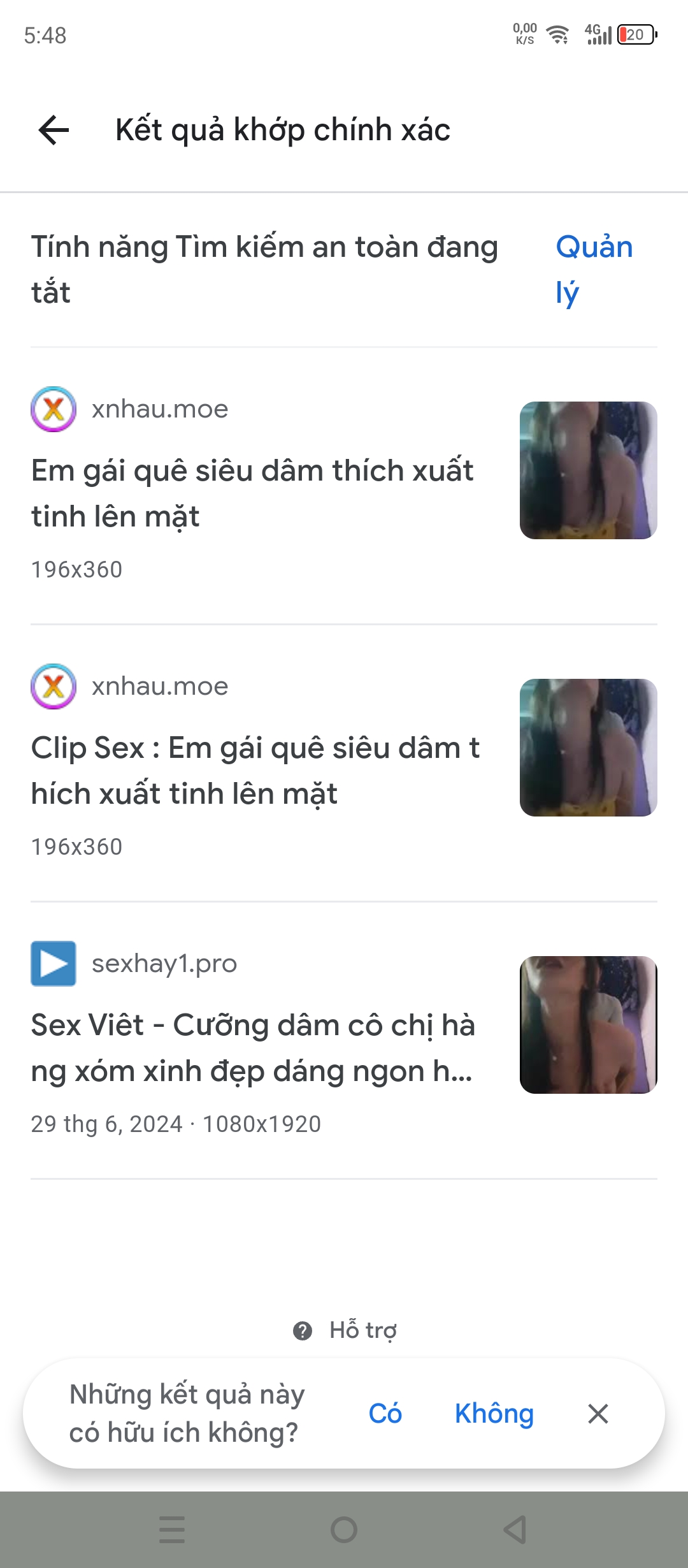Open recent apps from the navigation bar
This screenshot has height=1568, width=688.
coord(172,1529)
